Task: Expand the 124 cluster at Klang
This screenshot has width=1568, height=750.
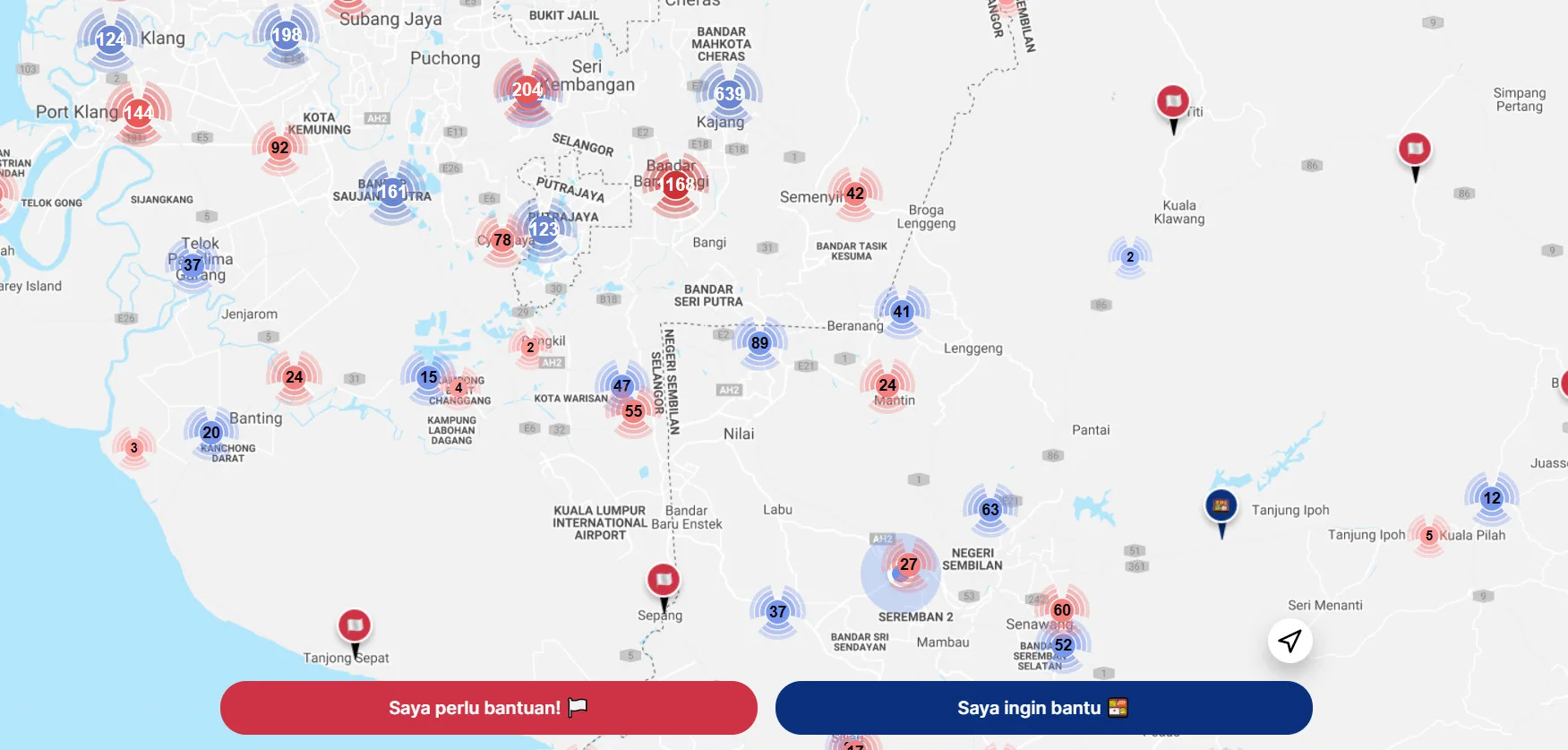Action: (110, 39)
